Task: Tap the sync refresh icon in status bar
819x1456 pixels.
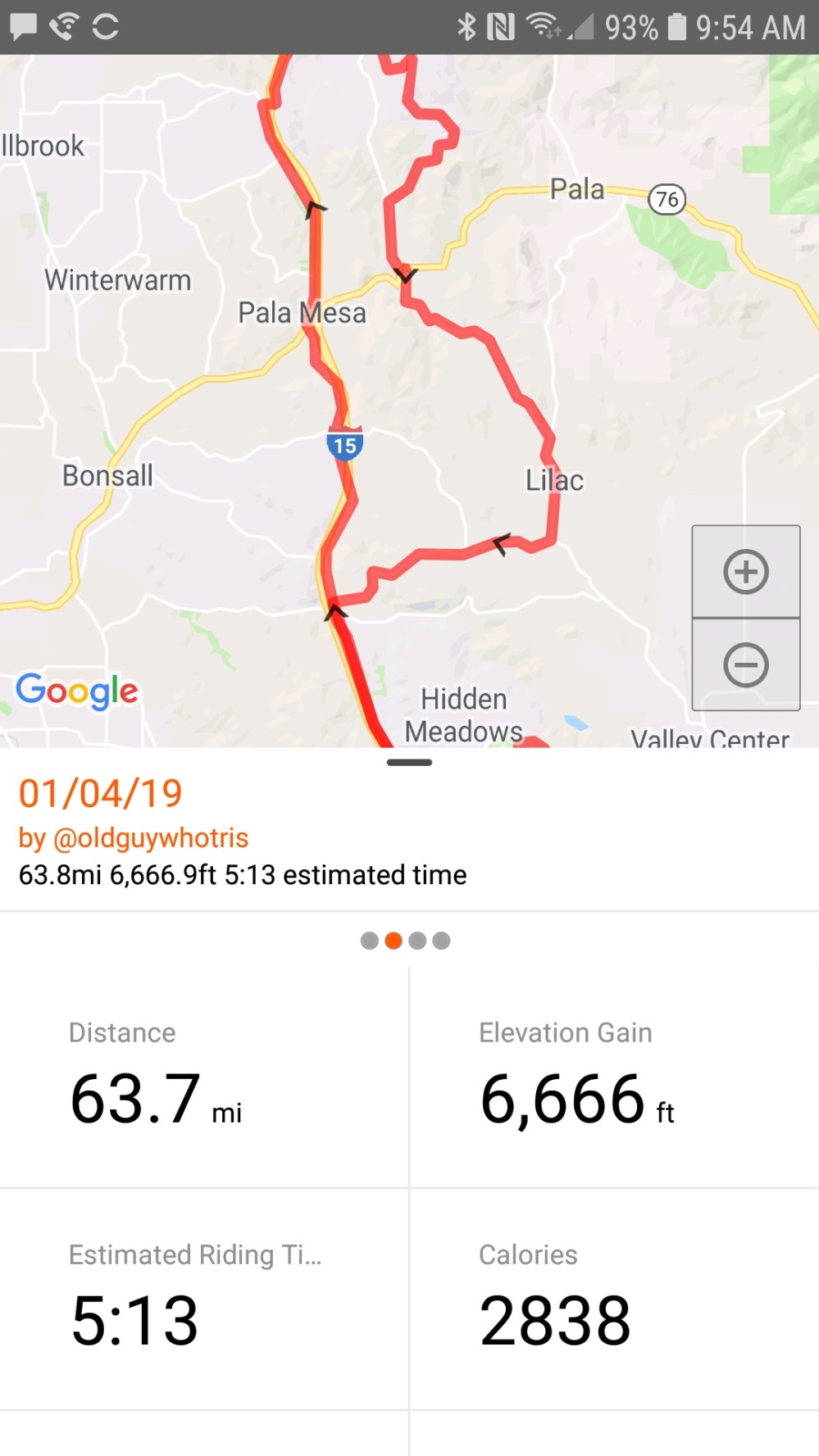Action: pyautogui.click(x=105, y=27)
